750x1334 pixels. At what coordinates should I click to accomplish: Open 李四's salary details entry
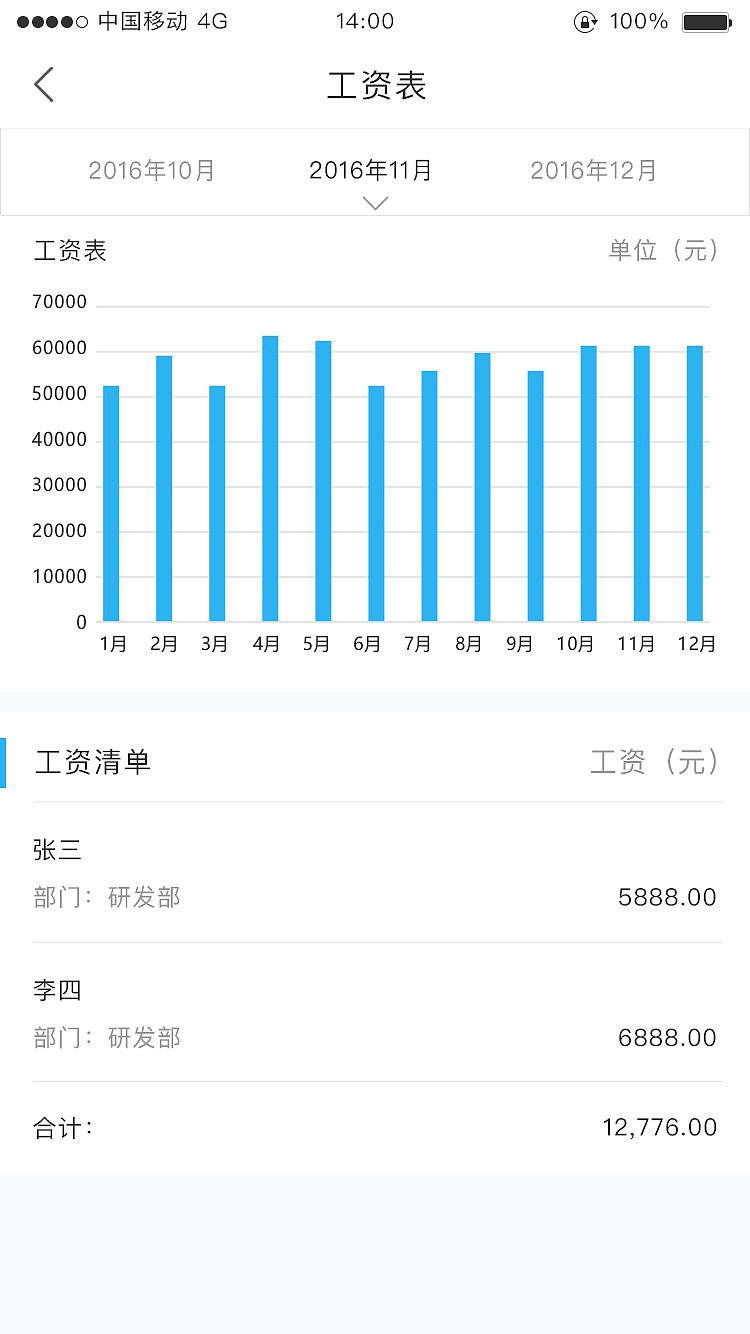pos(375,1012)
